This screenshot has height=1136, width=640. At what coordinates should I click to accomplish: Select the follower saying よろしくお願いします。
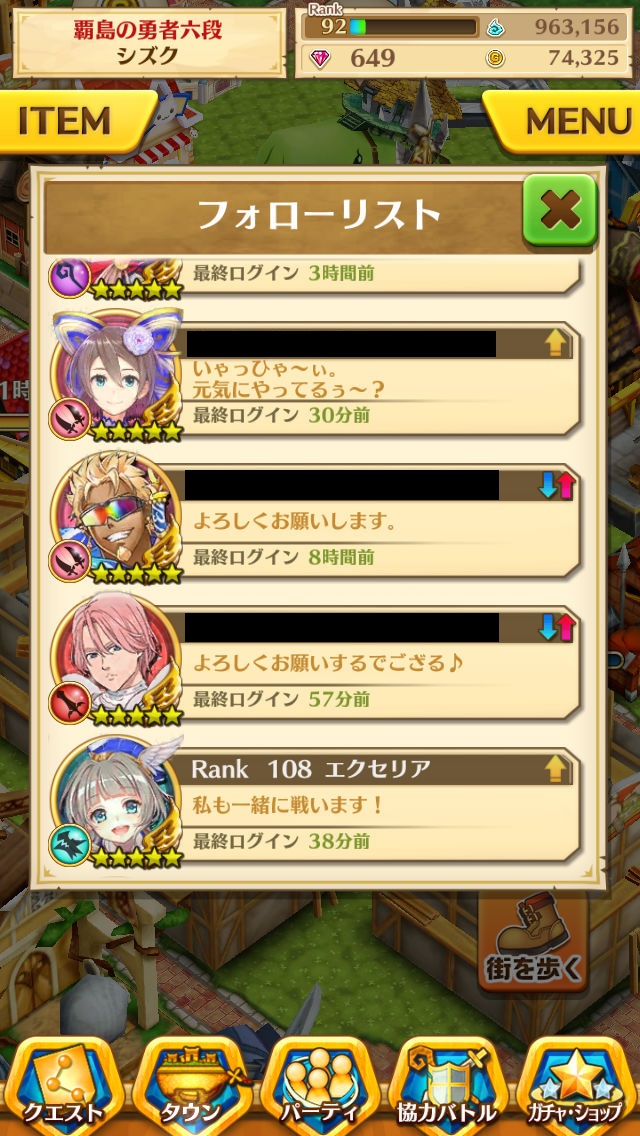(x=380, y=520)
